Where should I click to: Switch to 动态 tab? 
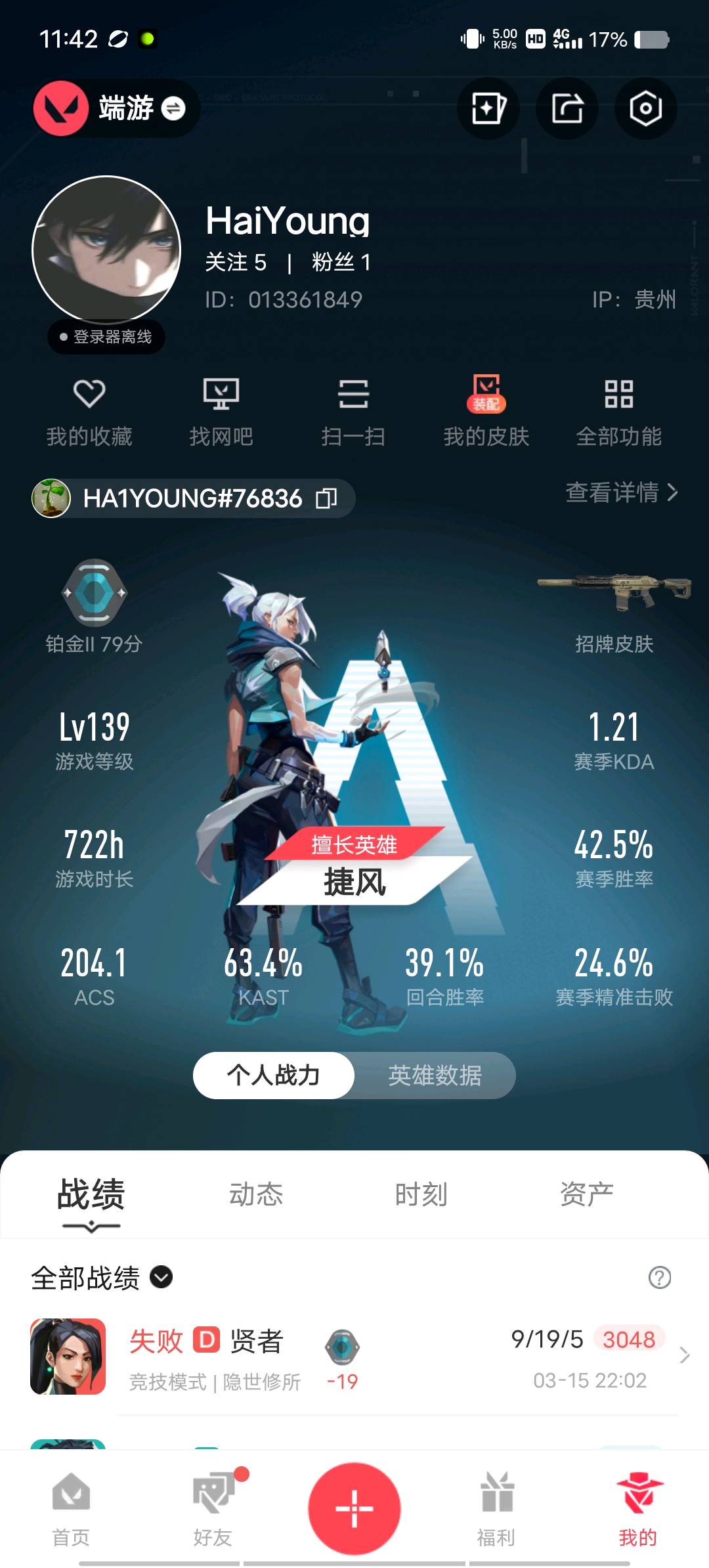click(256, 1194)
